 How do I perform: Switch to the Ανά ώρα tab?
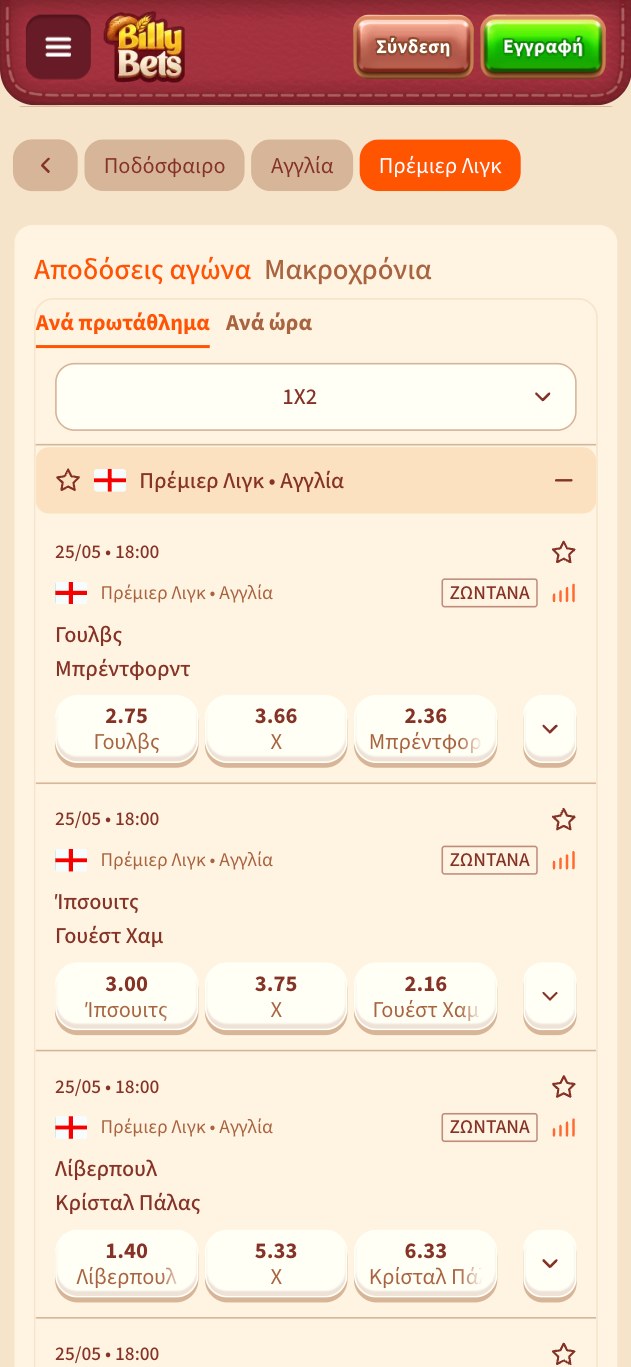click(x=269, y=323)
